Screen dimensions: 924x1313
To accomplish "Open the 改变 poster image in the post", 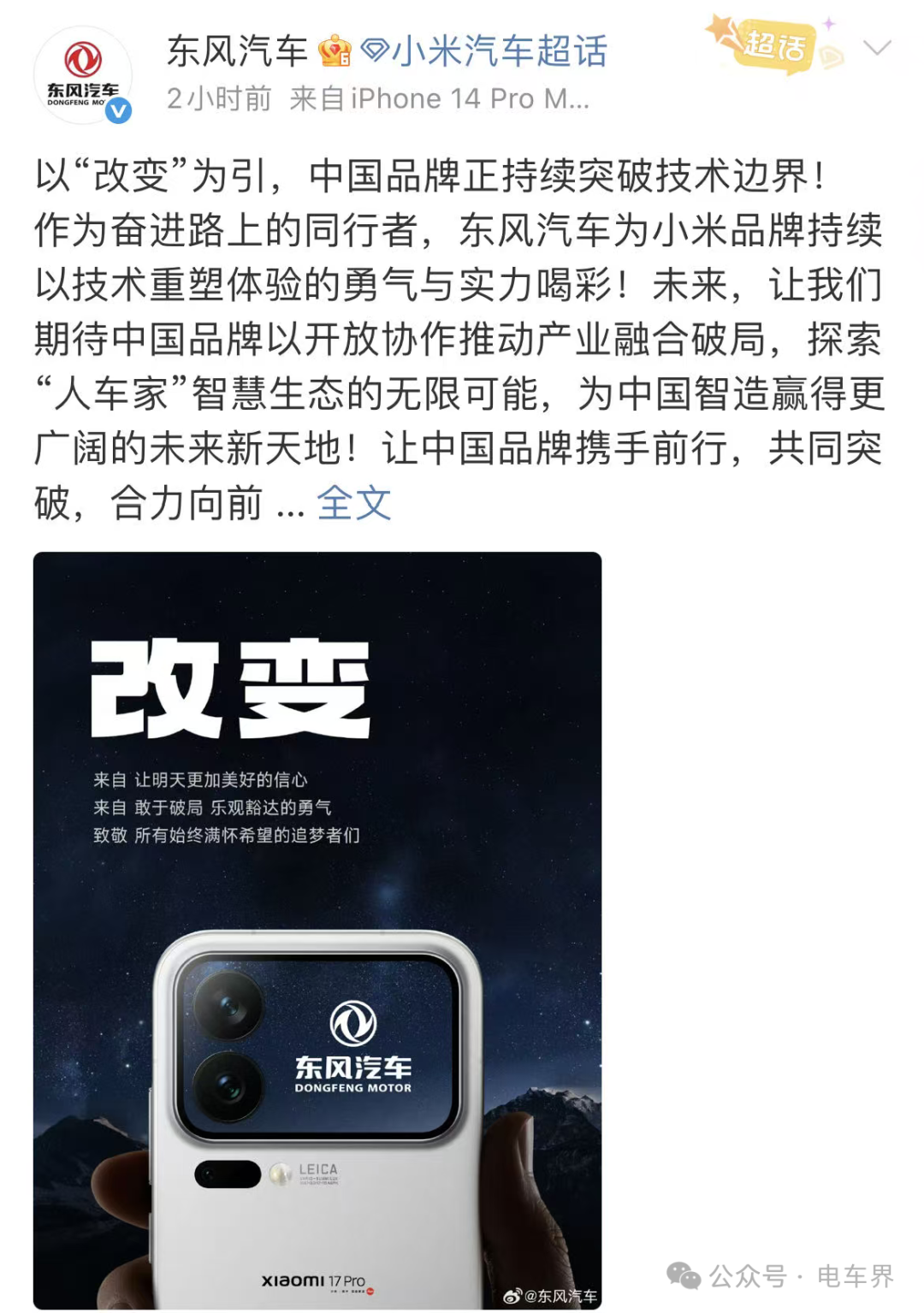I will point(317,929).
